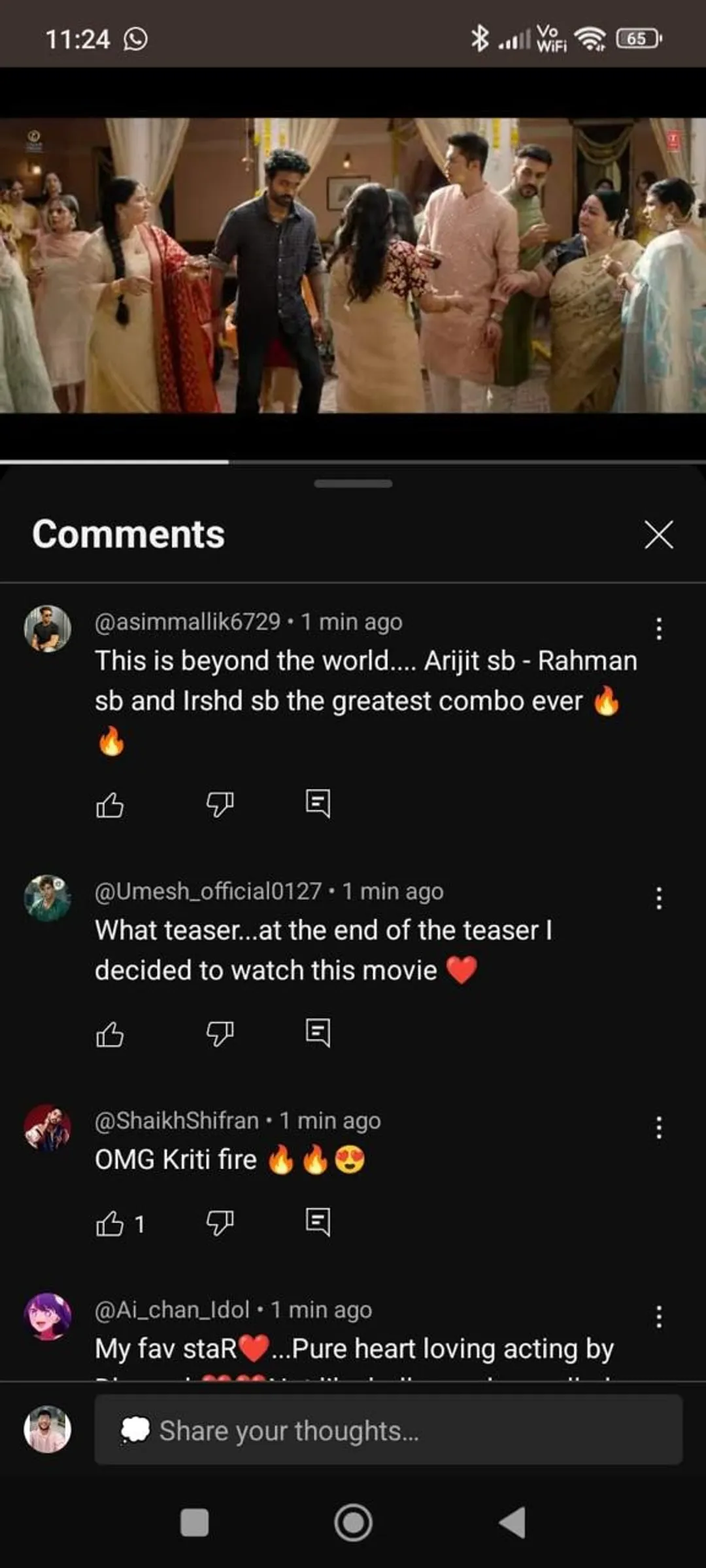Screen dimensions: 706x1568
Task: Open options menu for @Umesh_official0127's comment
Action: 658,898
